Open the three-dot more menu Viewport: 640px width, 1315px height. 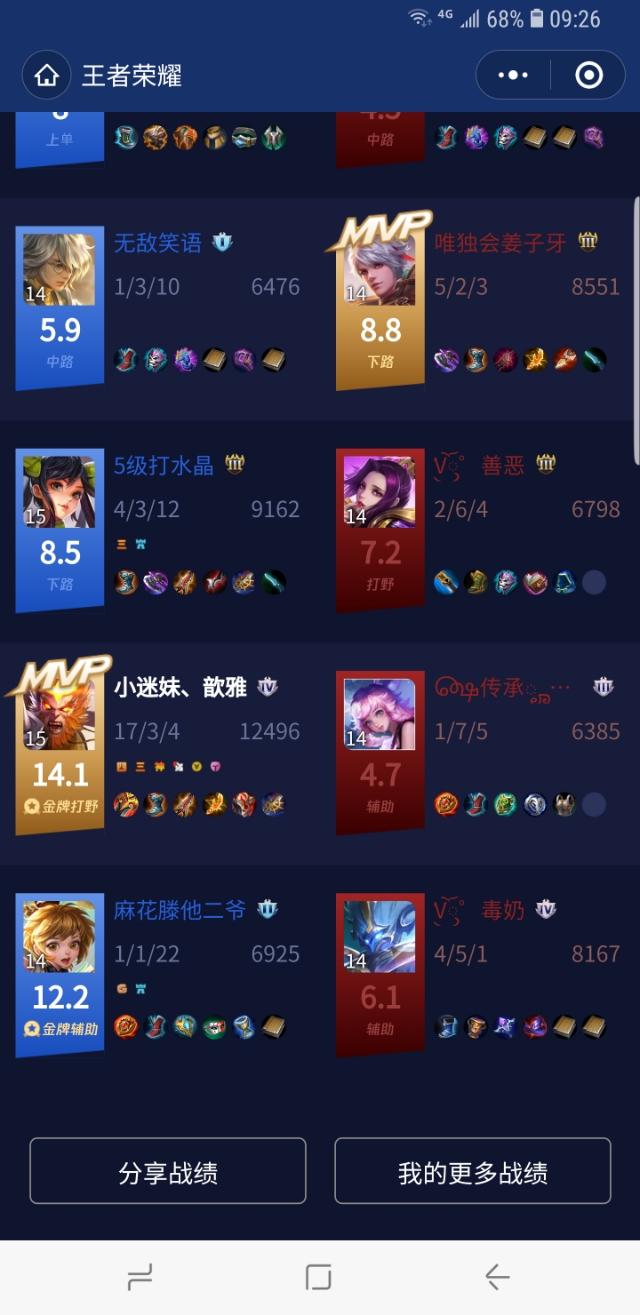[513, 76]
